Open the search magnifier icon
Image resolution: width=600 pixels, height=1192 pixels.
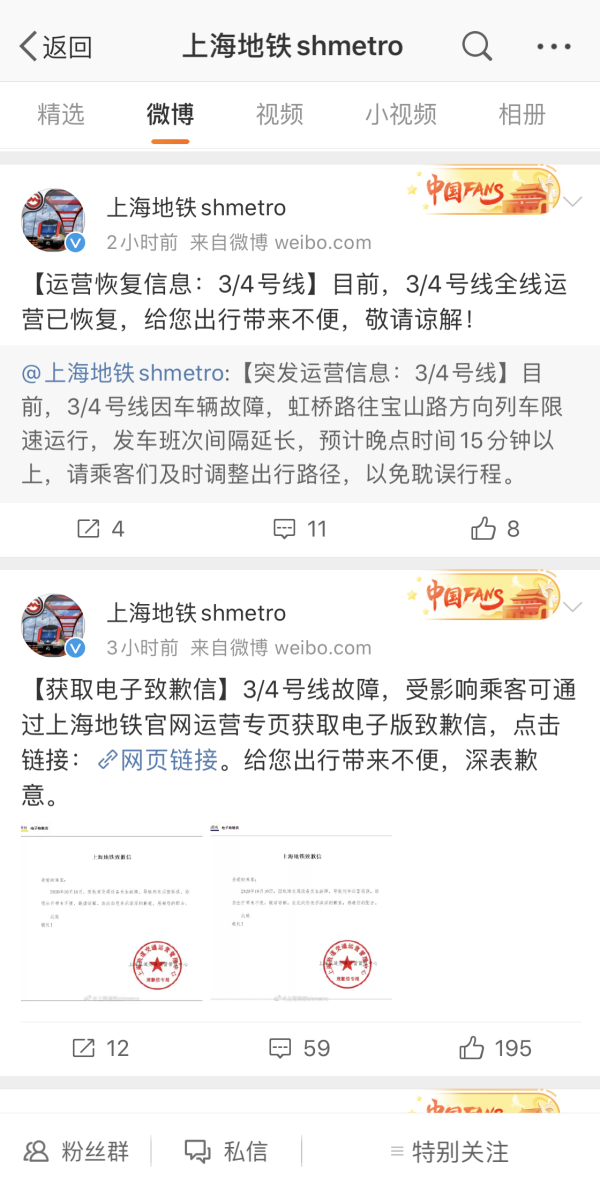[477, 47]
